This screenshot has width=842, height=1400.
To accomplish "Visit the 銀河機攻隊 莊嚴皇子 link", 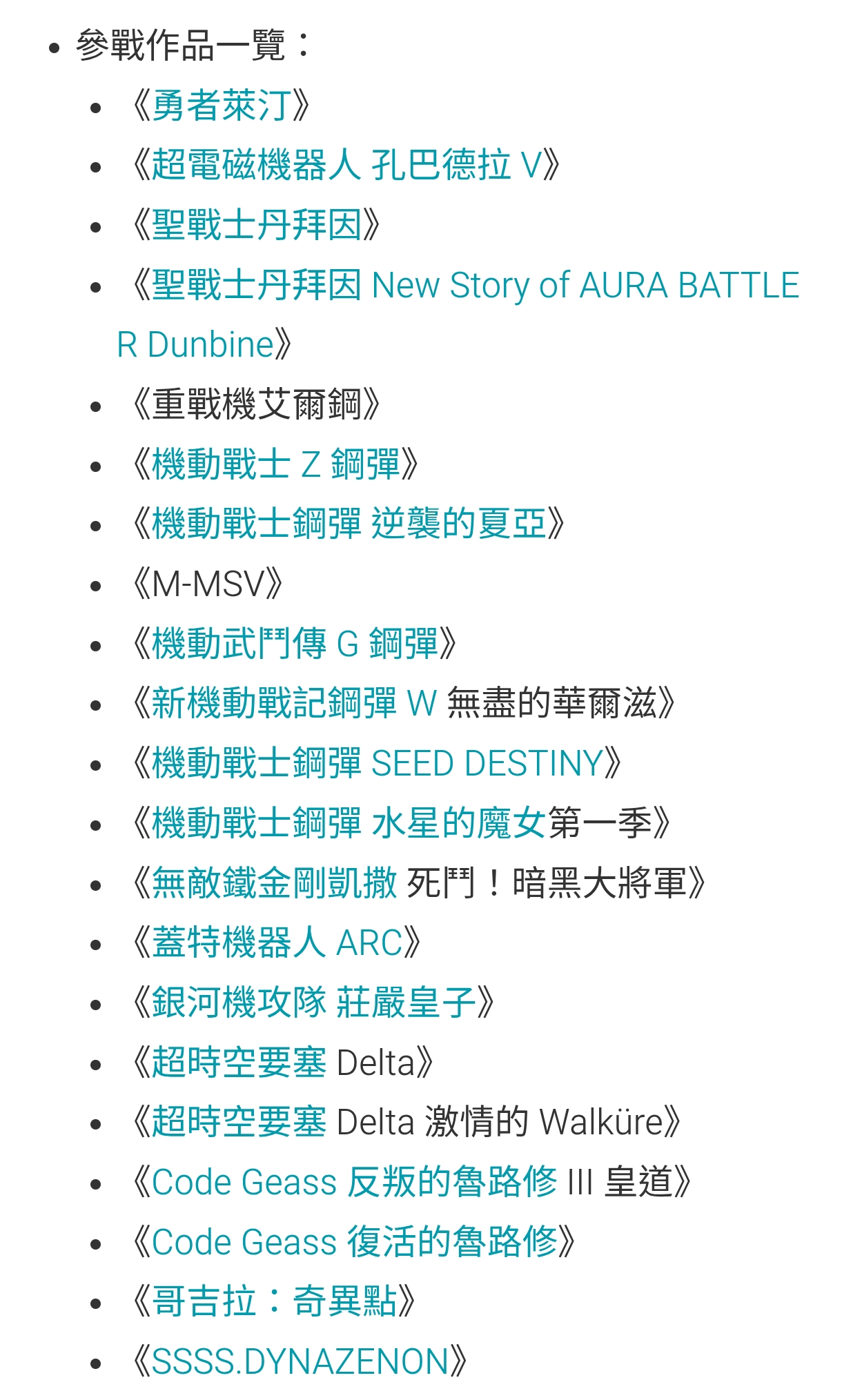I will 314,1003.
